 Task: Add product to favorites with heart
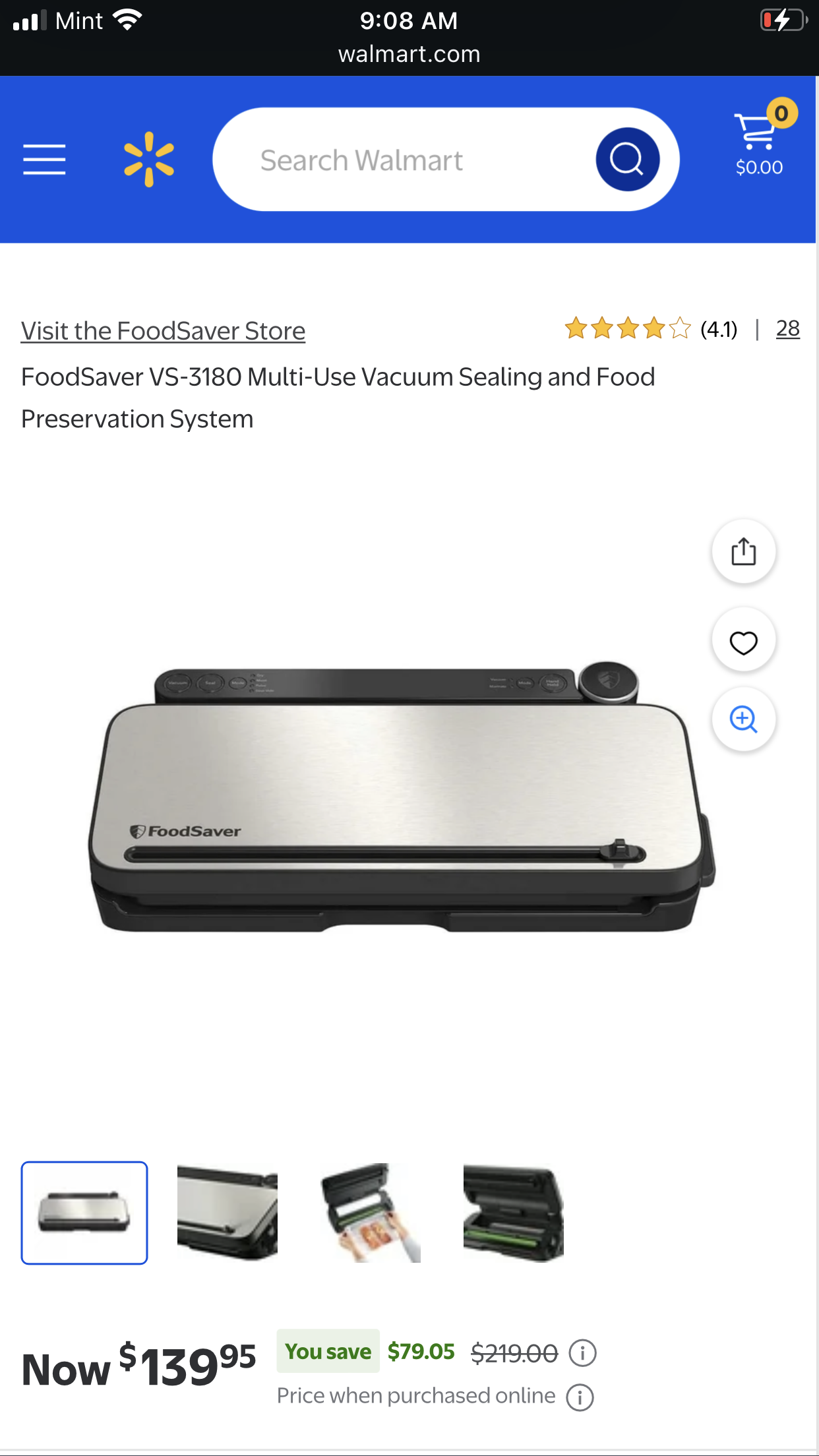tap(744, 640)
